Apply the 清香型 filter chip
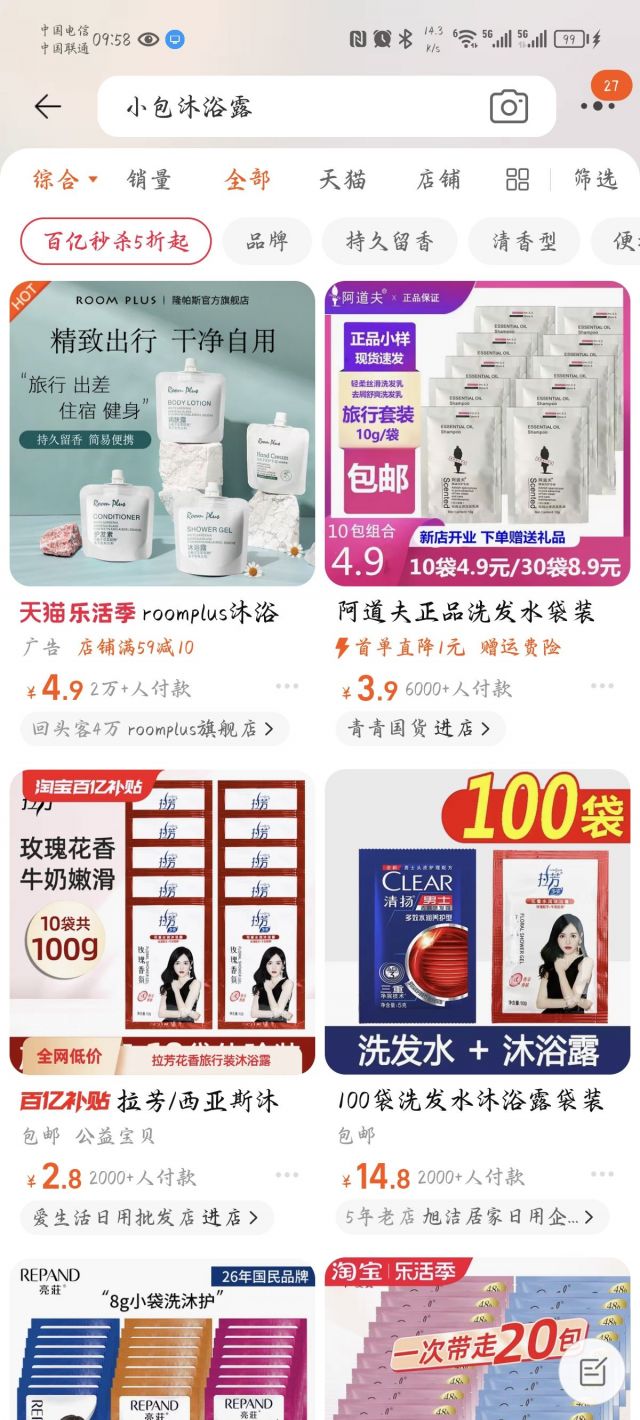This screenshot has width=640, height=1420. tap(523, 241)
